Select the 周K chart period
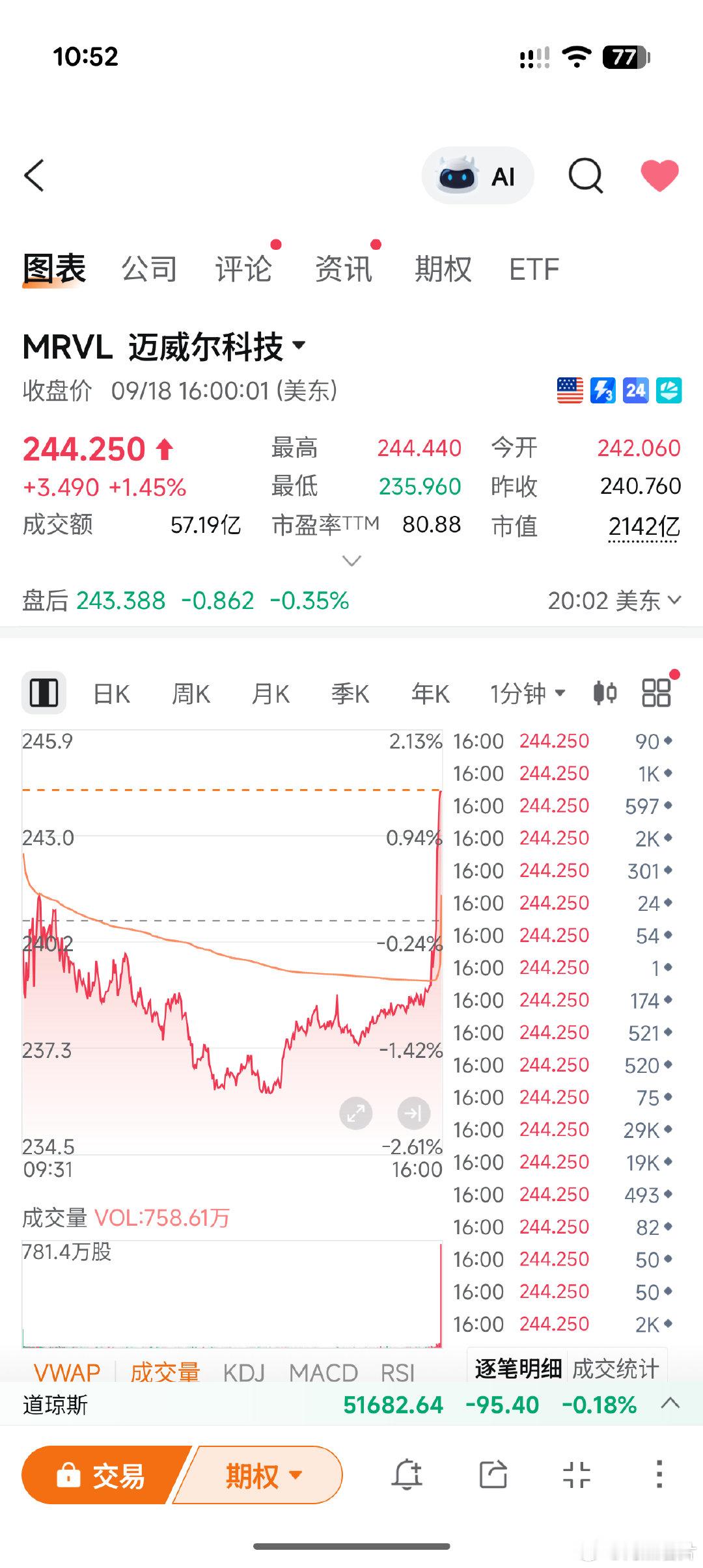 click(191, 694)
